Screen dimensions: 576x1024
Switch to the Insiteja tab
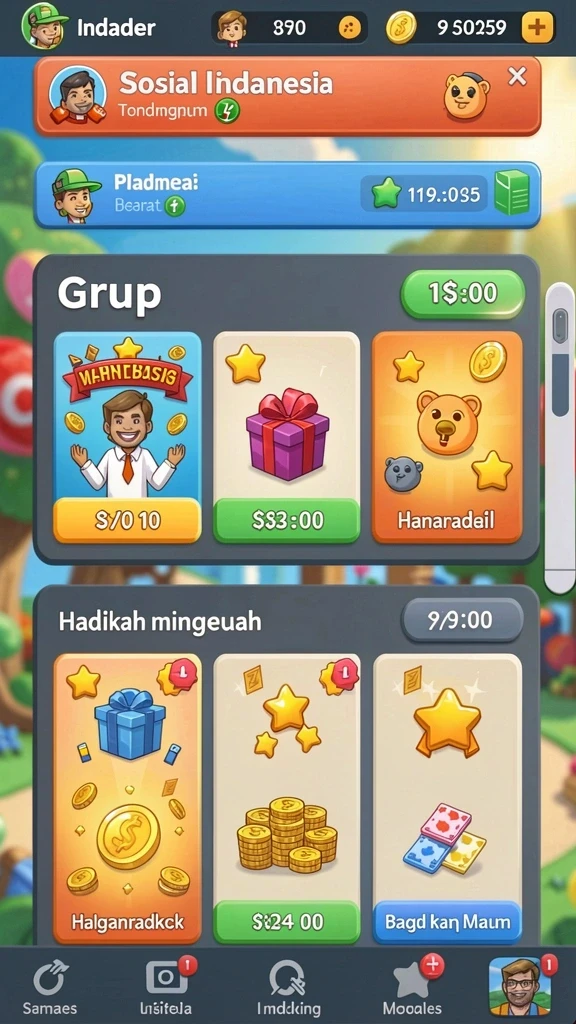pos(169,987)
